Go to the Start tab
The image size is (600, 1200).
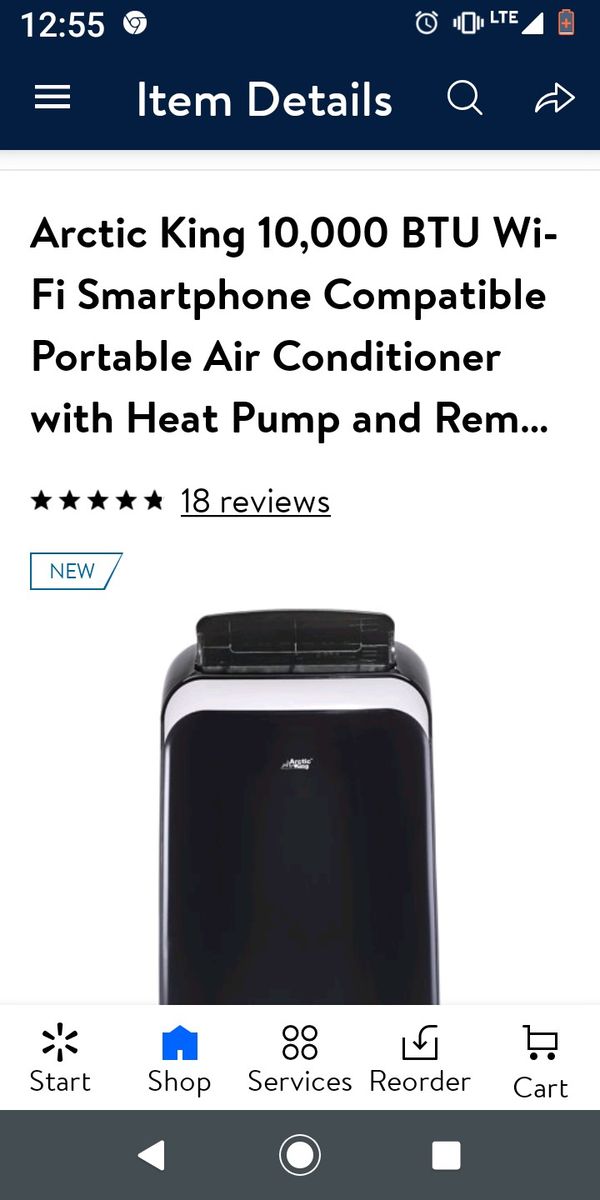[60, 1058]
